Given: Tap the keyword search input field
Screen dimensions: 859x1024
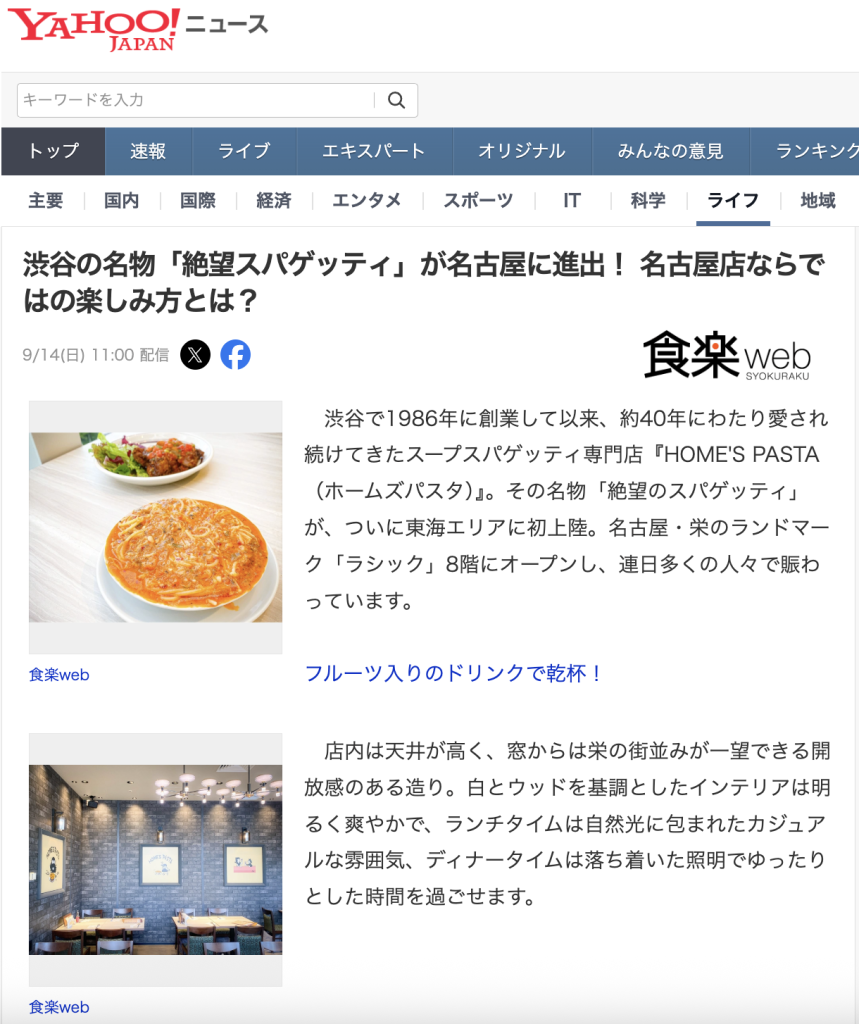Looking at the screenshot, I should click(195, 100).
